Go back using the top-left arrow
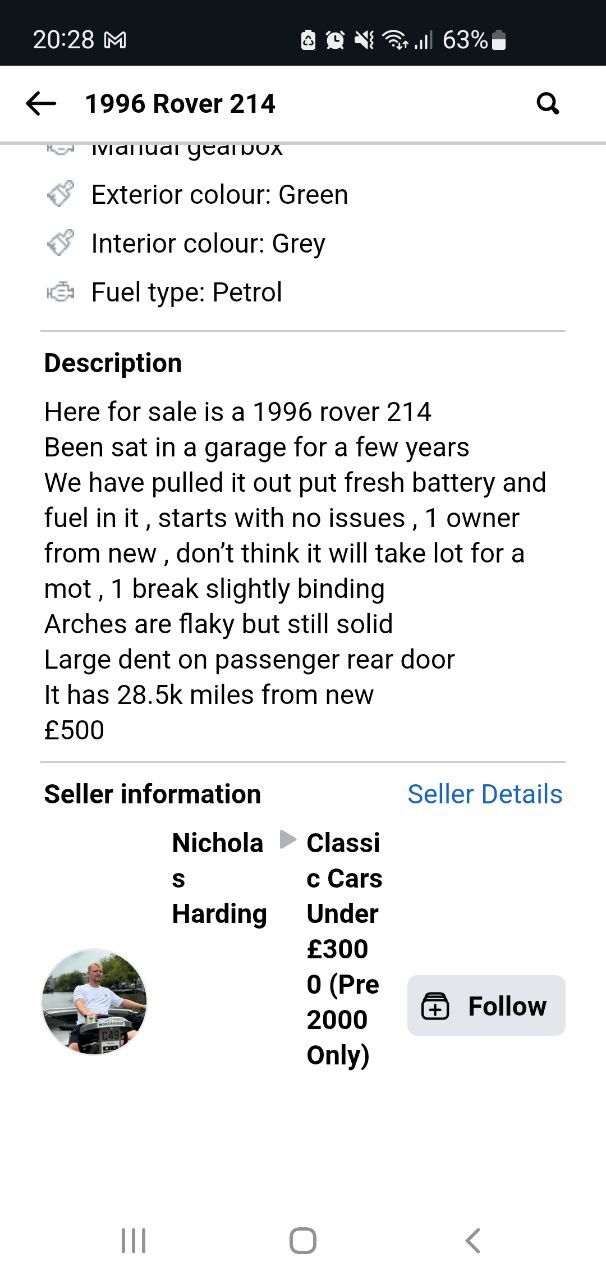 point(41,103)
